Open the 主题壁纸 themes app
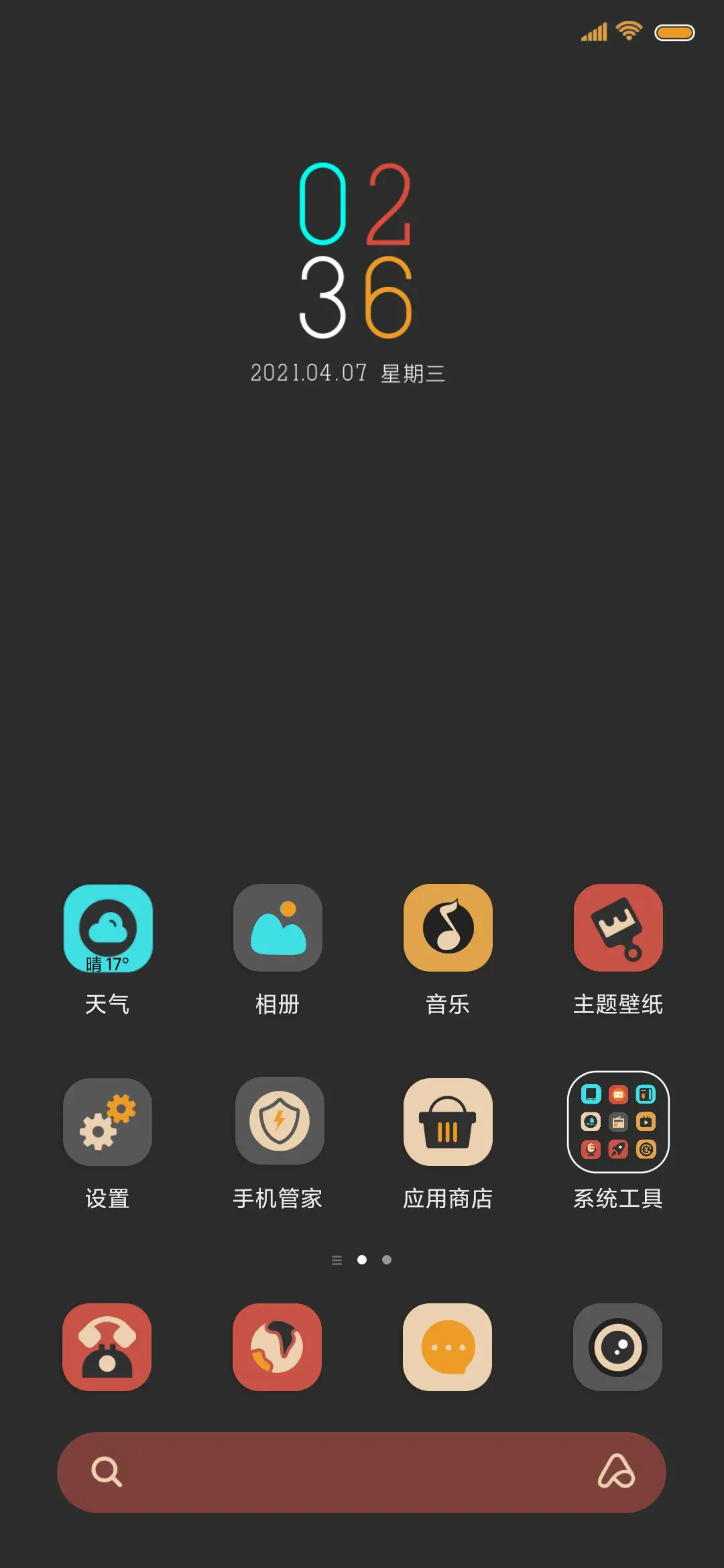724x1568 pixels. tap(617, 928)
